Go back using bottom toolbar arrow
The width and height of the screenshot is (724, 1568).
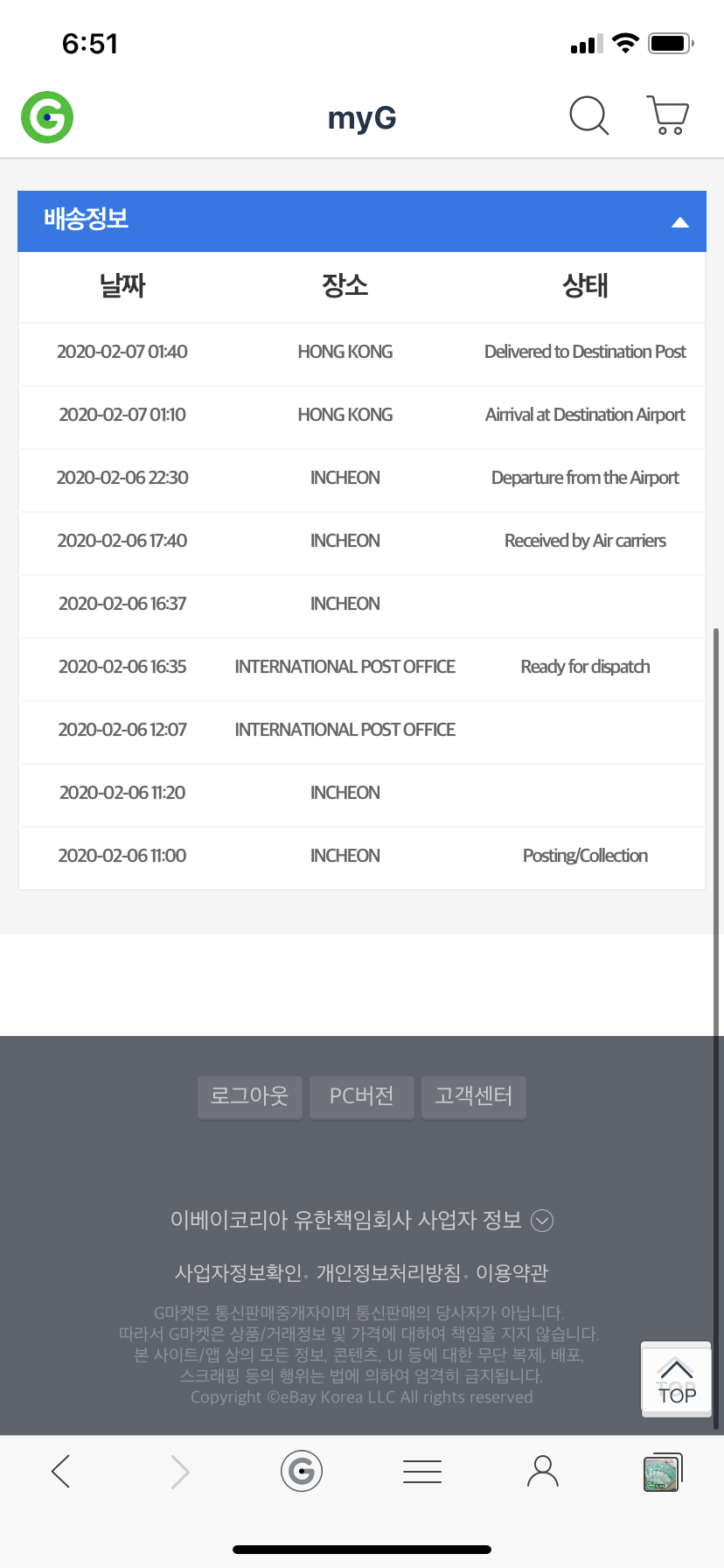pyautogui.click(x=60, y=1471)
